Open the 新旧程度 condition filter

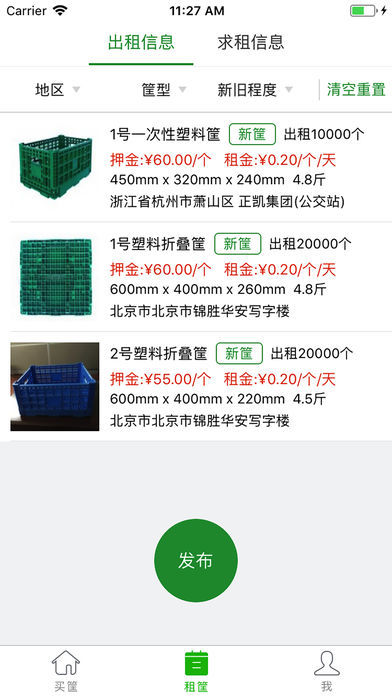(x=255, y=90)
